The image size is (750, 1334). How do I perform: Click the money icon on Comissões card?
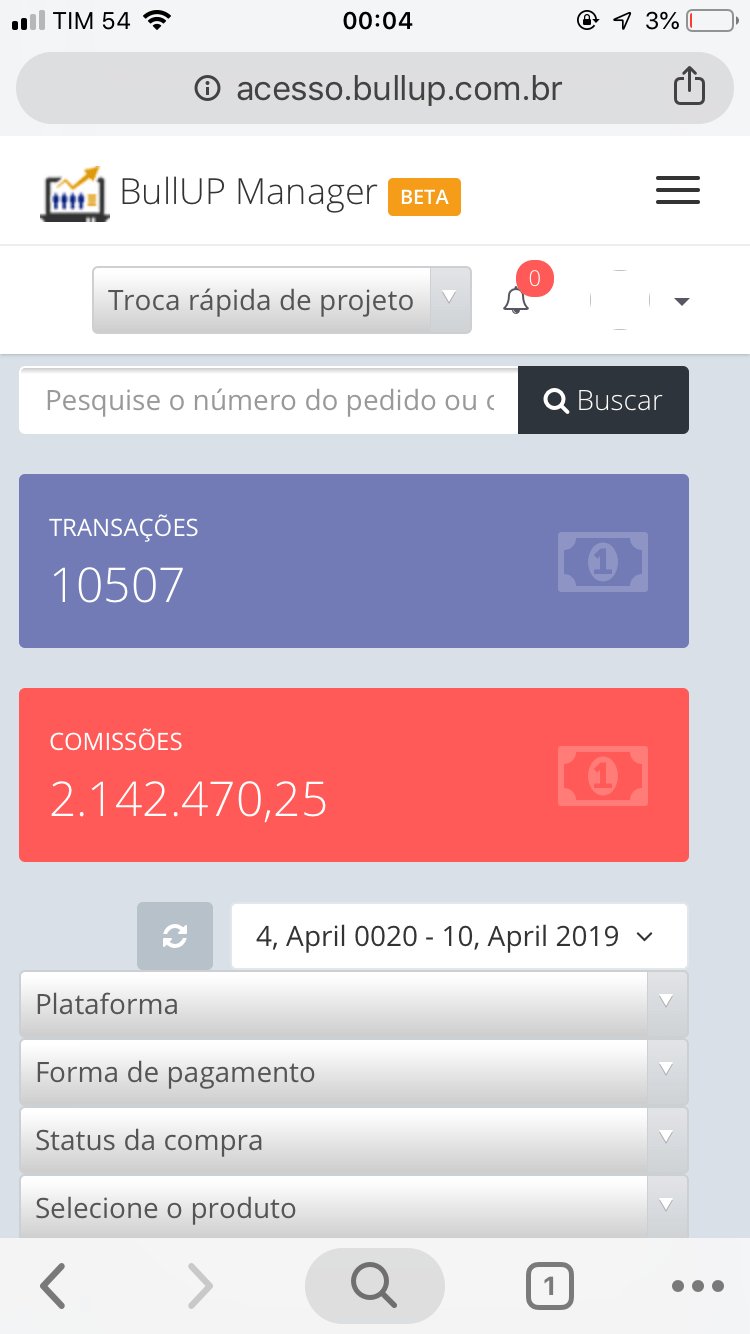(x=602, y=775)
